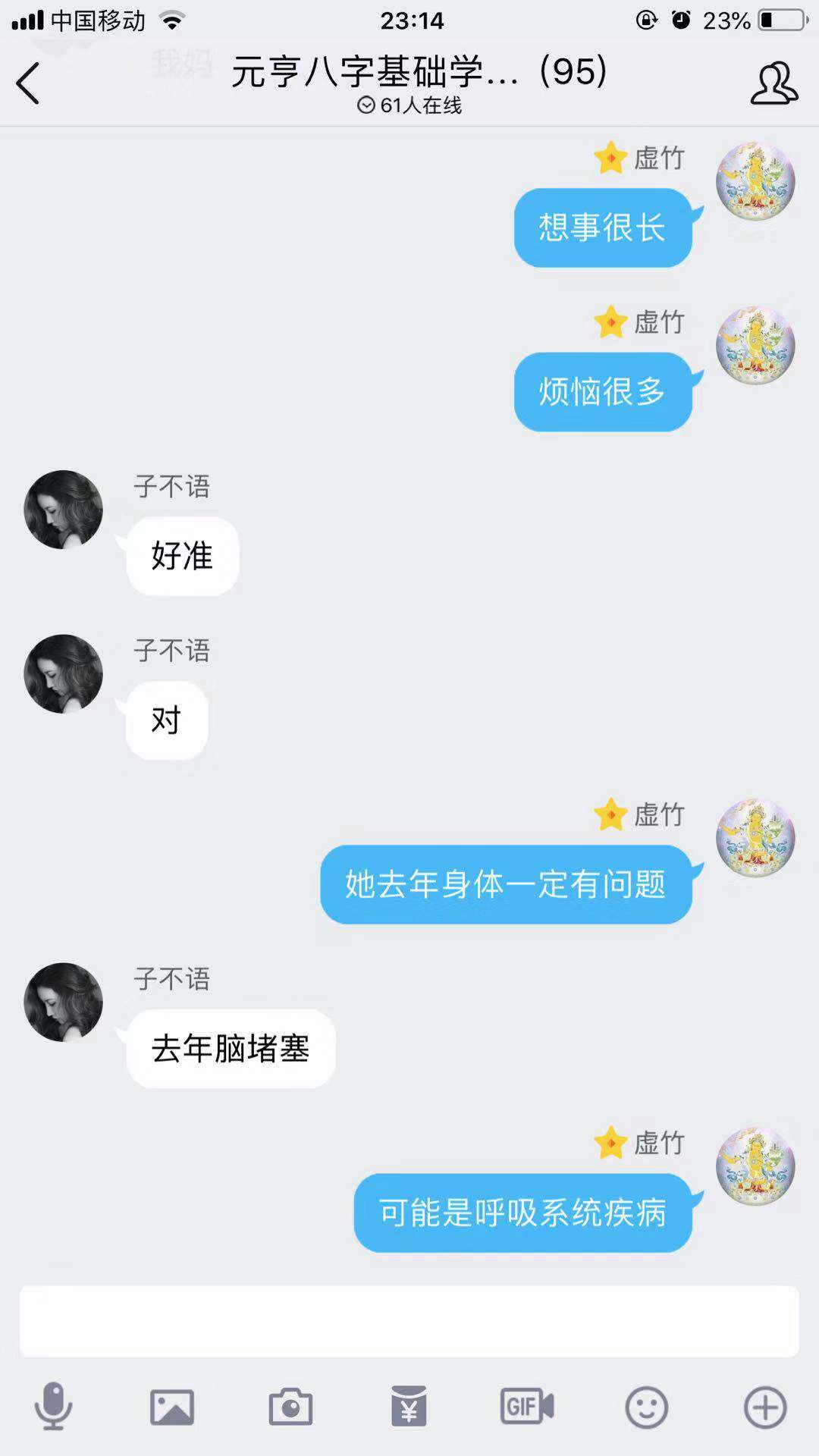The height and width of the screenshot is (1456, 819).
Task: Go back from the group chat
Action: click(29, 83)
